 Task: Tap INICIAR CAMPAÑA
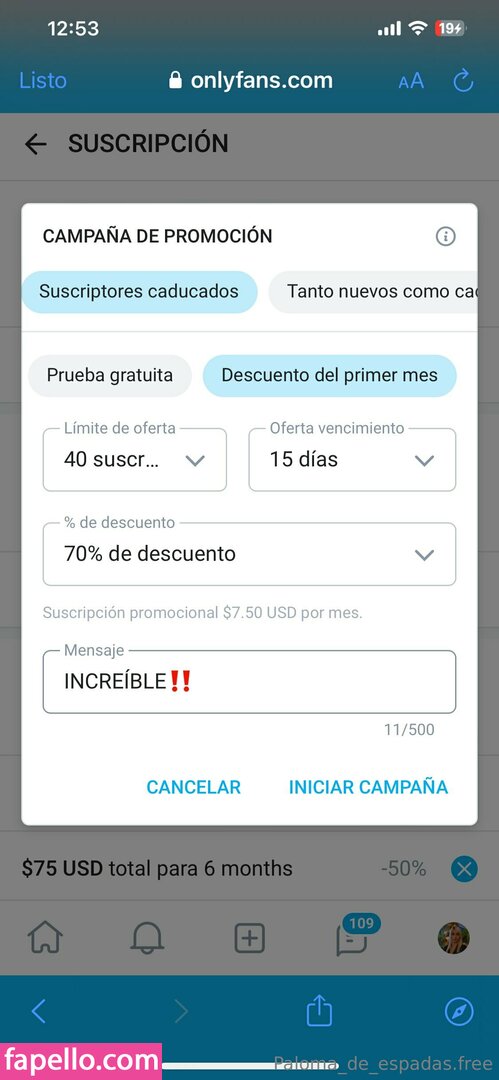[x=369, y=787]
